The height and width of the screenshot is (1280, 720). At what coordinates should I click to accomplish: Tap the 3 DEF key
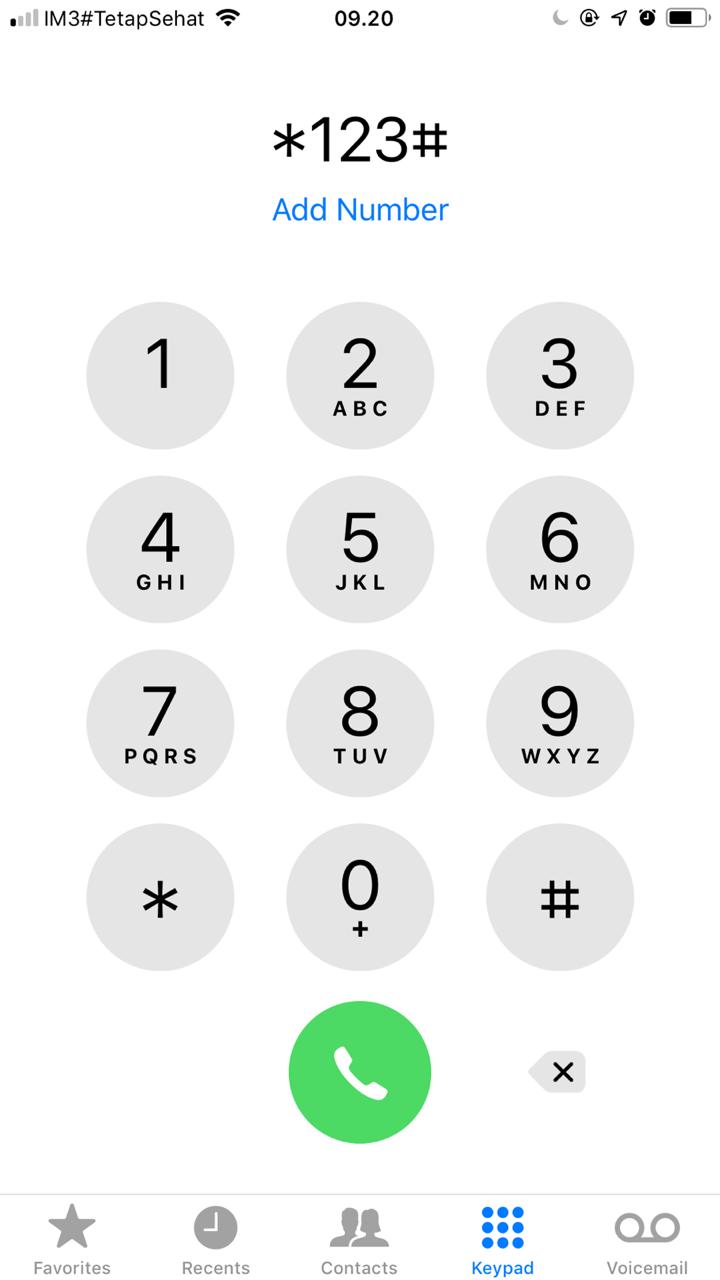(560, 376)
